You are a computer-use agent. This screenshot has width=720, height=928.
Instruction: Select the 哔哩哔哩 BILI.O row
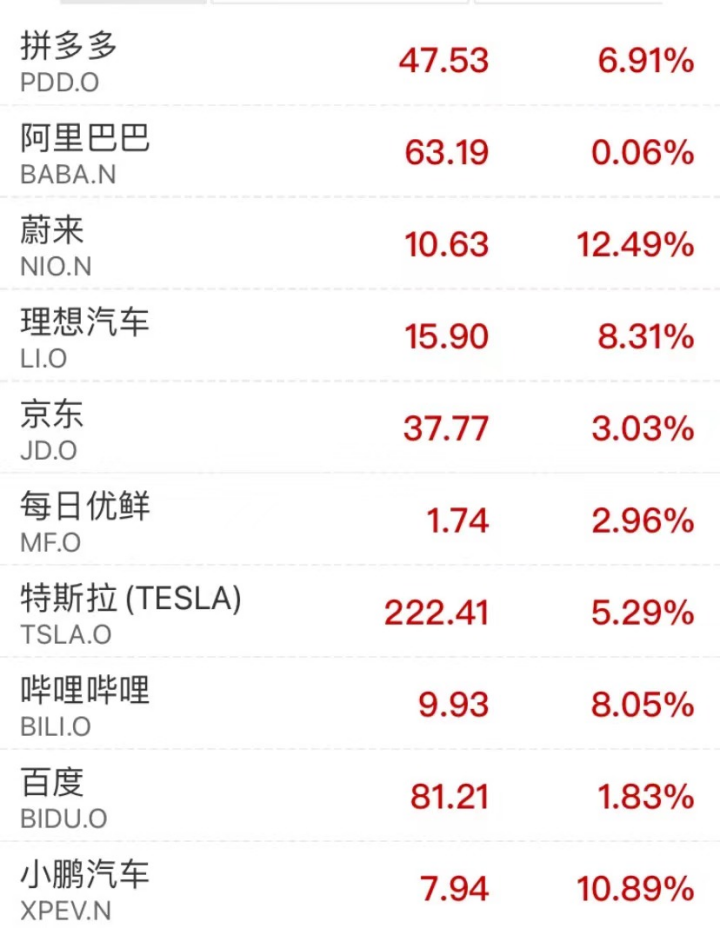(83, 691)
